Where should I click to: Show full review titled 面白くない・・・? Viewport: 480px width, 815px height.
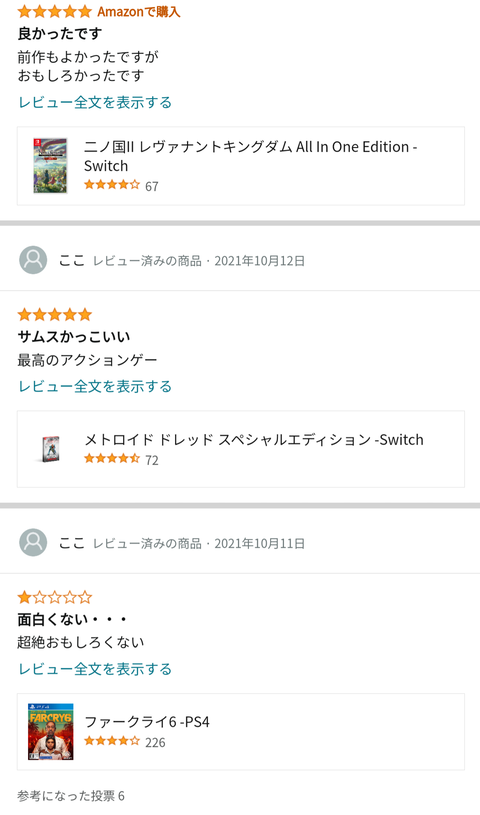(95, 669)
